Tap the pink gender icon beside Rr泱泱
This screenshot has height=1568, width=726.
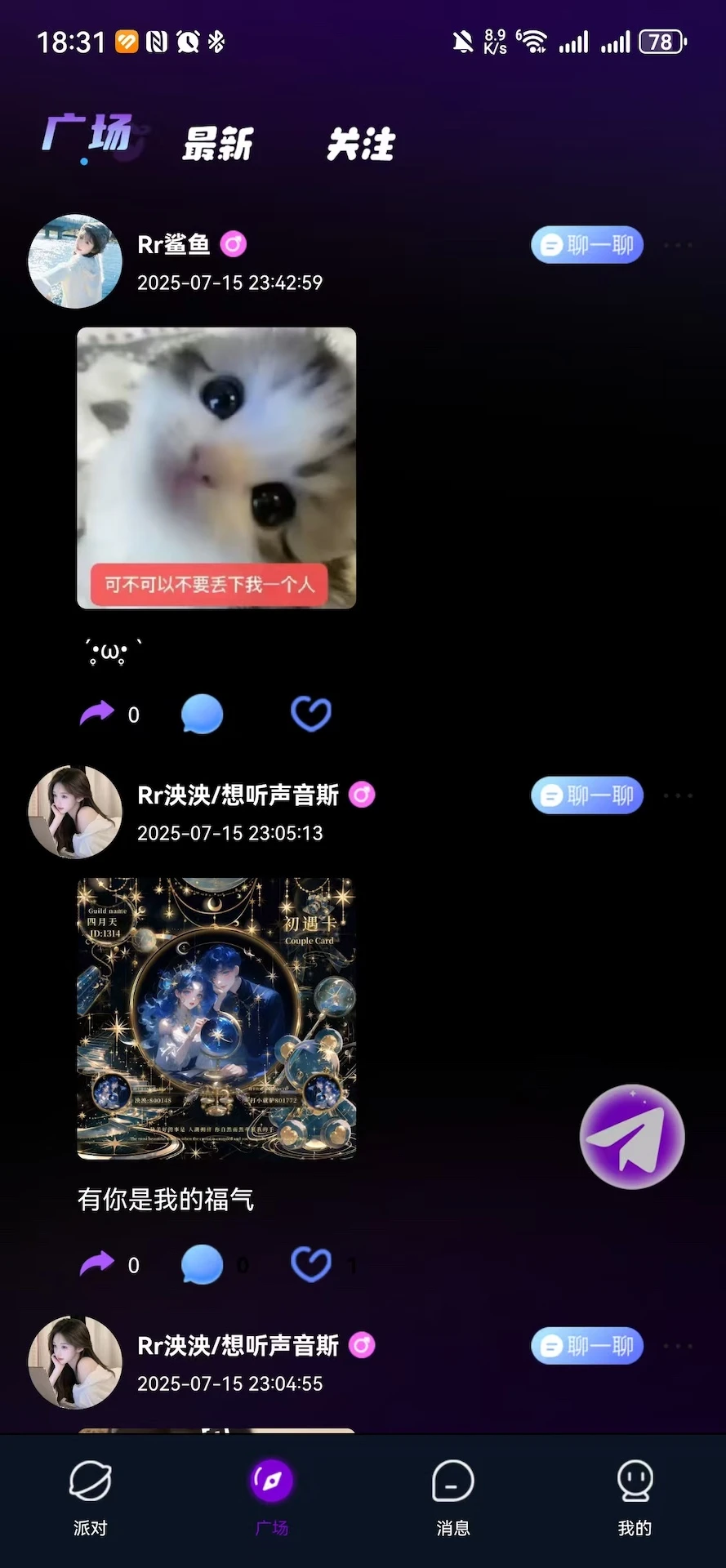point(361,795)
